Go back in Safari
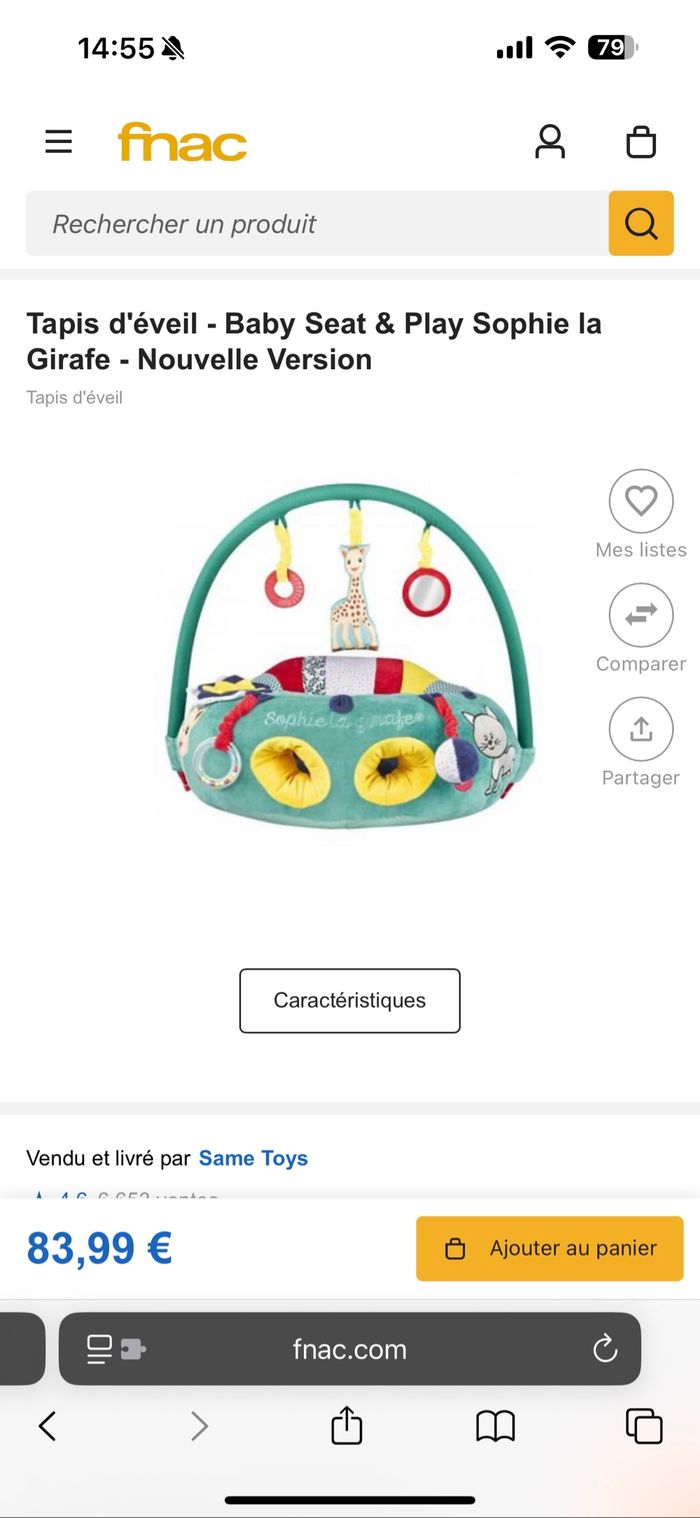Image resolution: width=700 pixels, height=1518 pixels. (x=47, y=1426)
